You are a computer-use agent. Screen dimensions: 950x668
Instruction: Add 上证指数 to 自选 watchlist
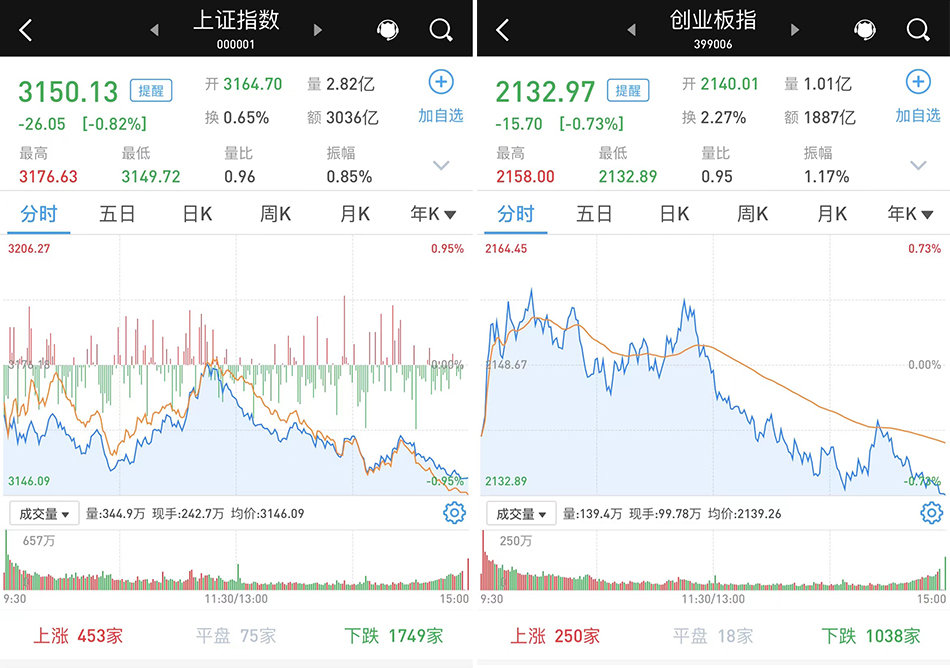[441, 96]
